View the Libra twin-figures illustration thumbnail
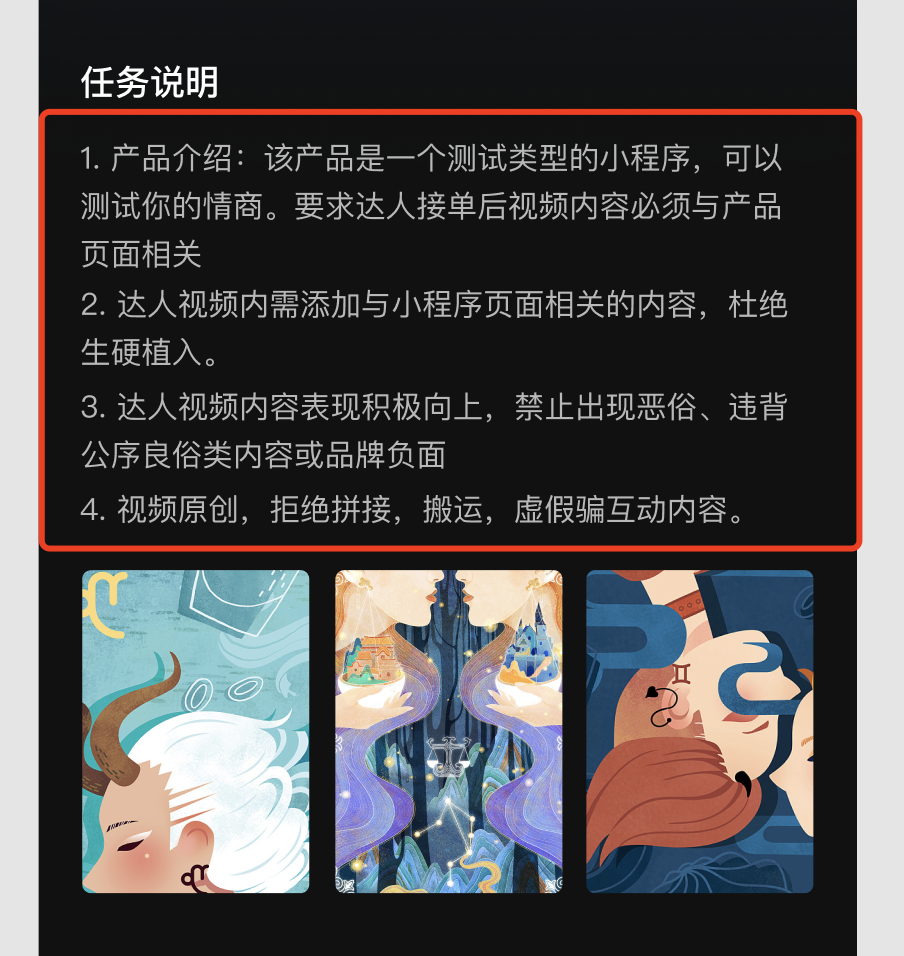 point(448,731)
